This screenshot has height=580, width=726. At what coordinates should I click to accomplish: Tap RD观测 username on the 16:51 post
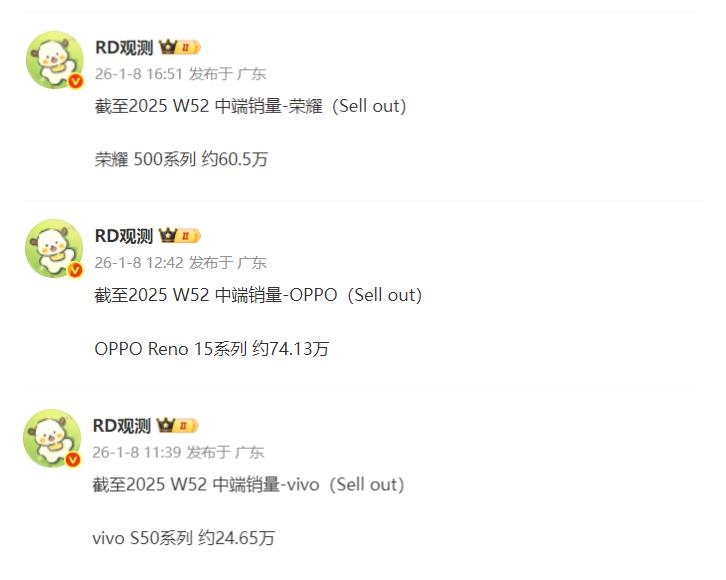[x=124, y=47]
